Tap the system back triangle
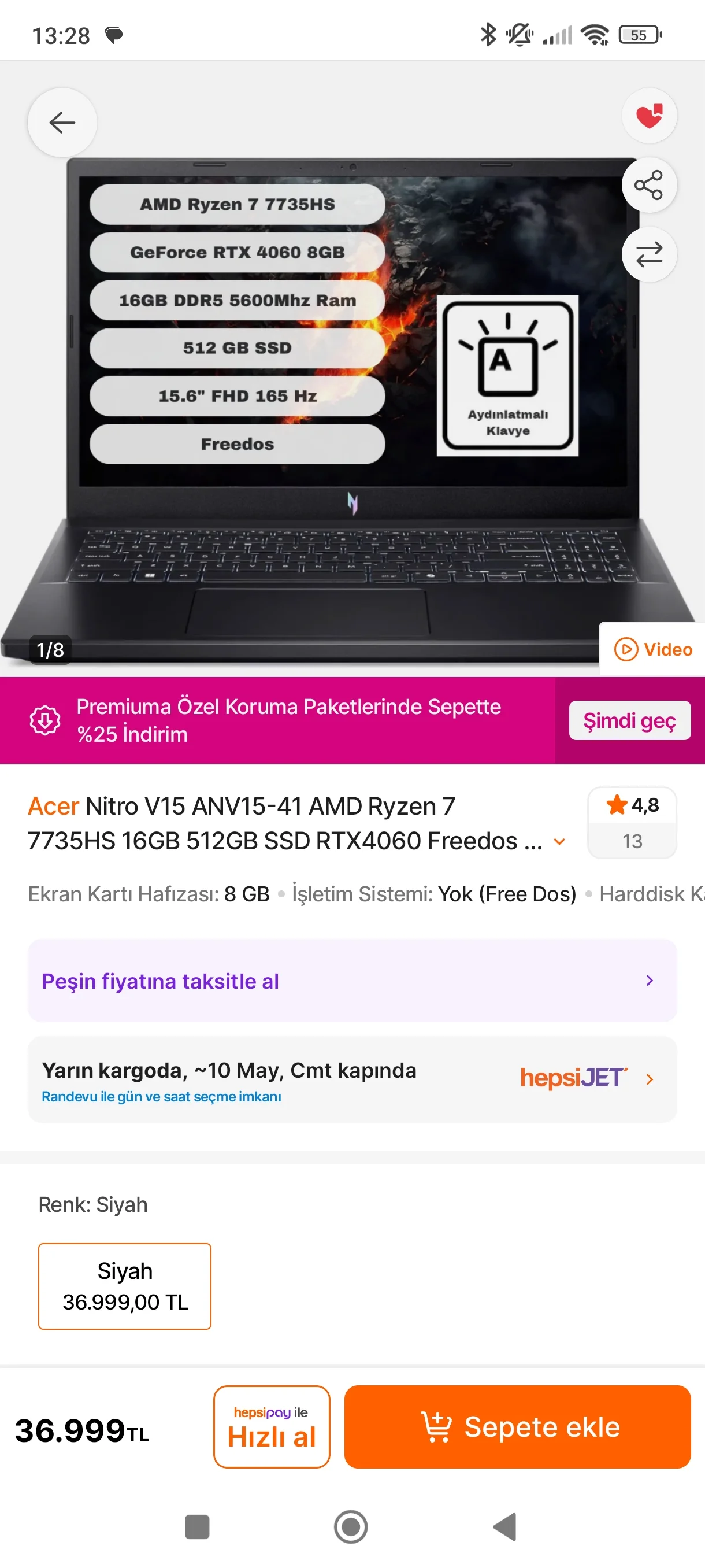Image resolution: width=705 pixels, height=1568 pixels. (505, 1526)
